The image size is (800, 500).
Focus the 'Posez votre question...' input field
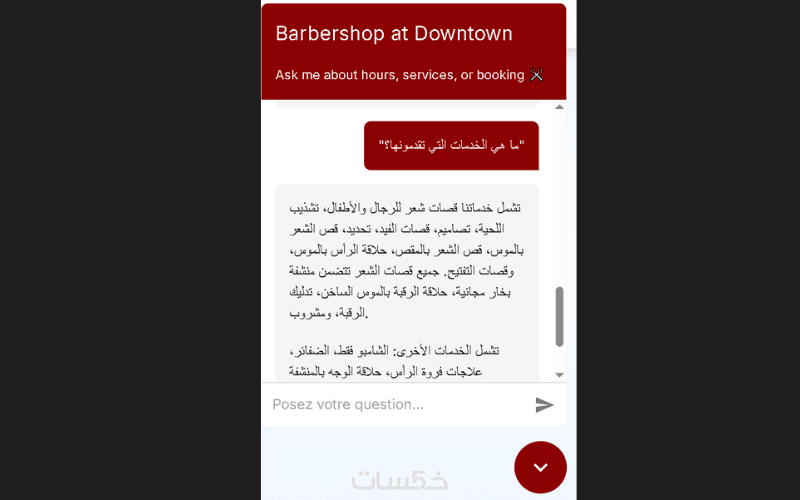(395, 405)
